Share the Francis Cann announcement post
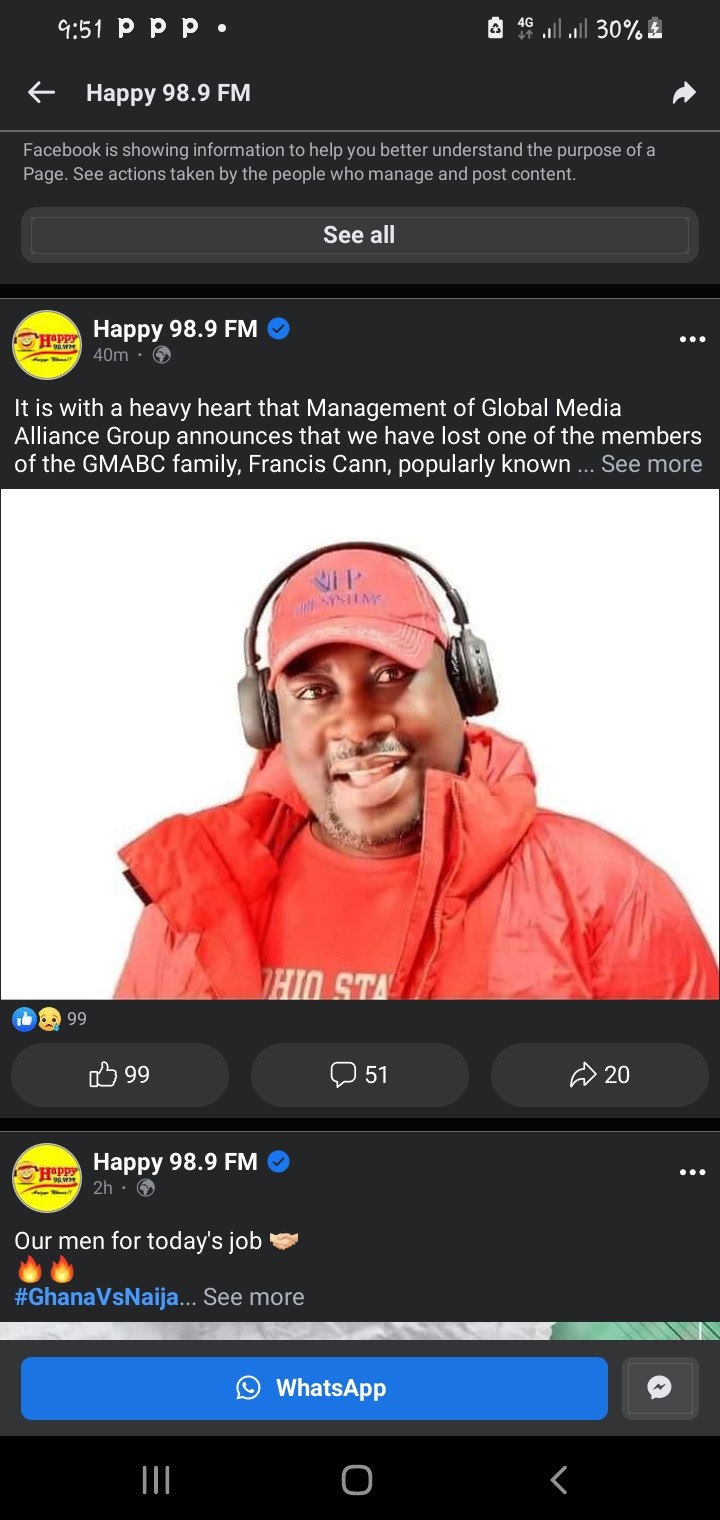The image size is (720, 1520). (599, 1075)
